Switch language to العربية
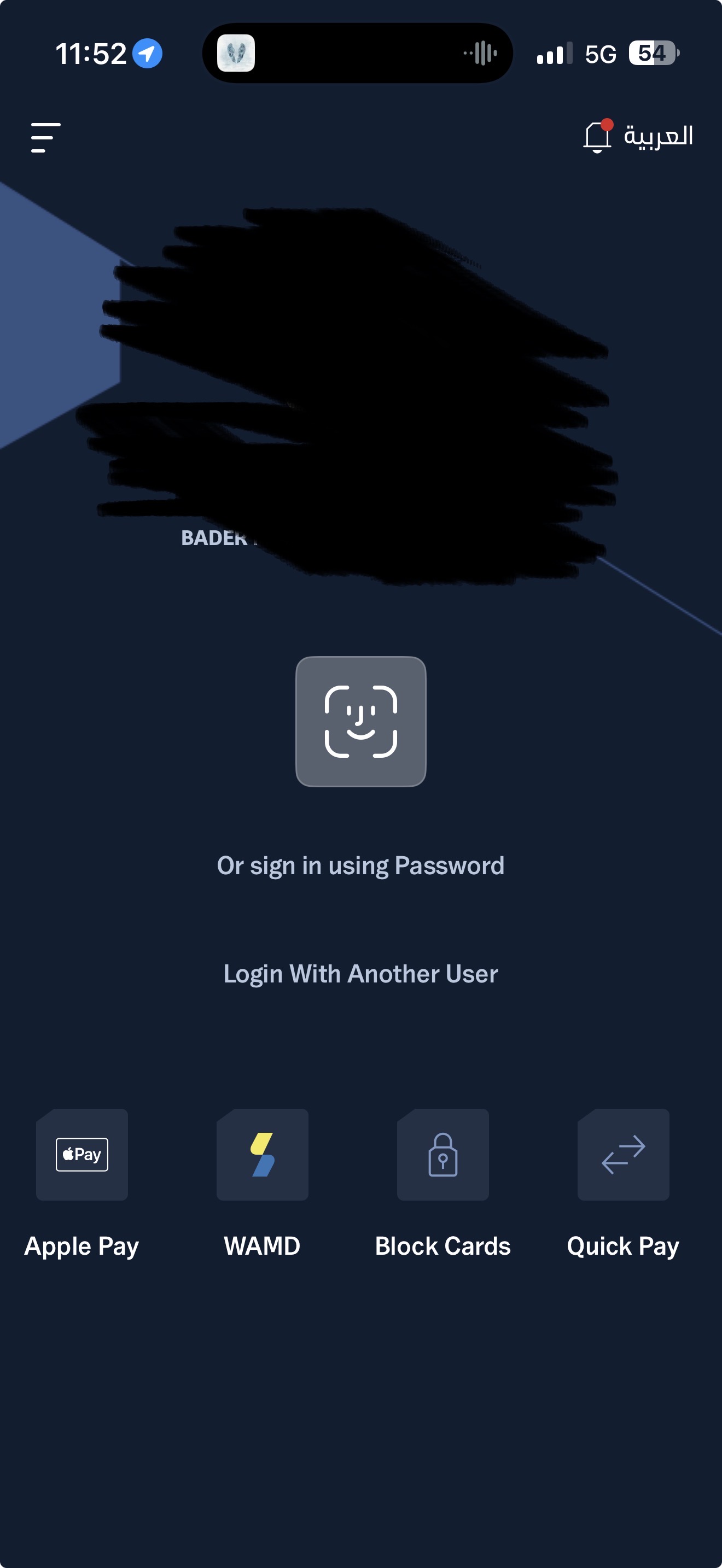Image resolution: width=722 pixels, height=1568 pixels. point(658,136)
